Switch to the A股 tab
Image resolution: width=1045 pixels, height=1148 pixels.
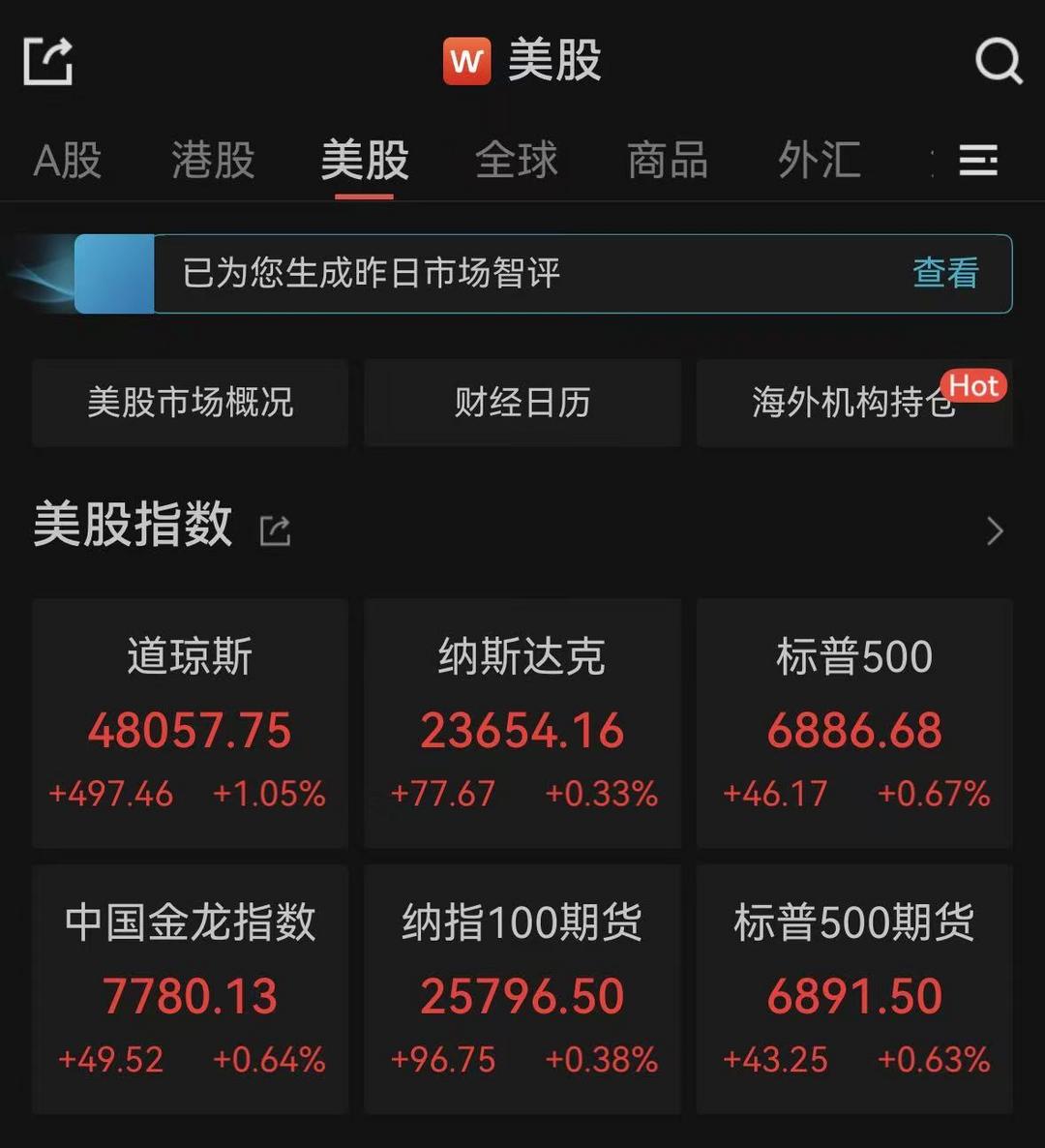(x=65, y=162)
